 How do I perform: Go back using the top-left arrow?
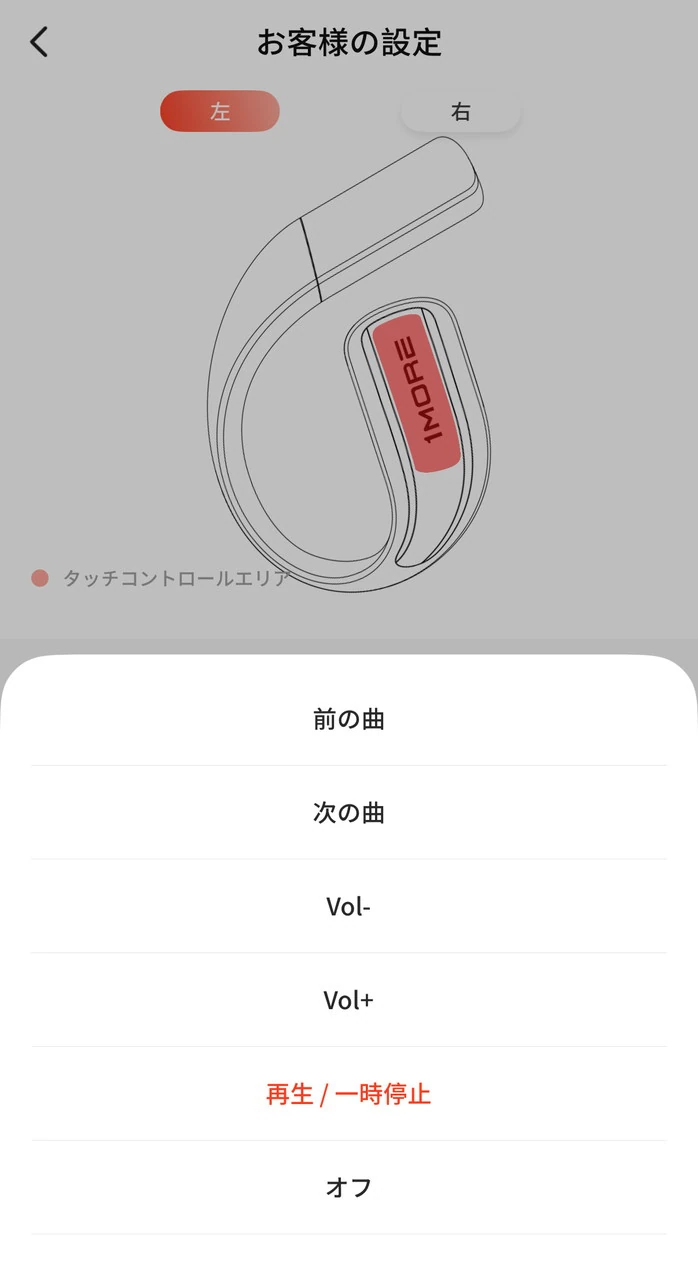click(39, 42)
